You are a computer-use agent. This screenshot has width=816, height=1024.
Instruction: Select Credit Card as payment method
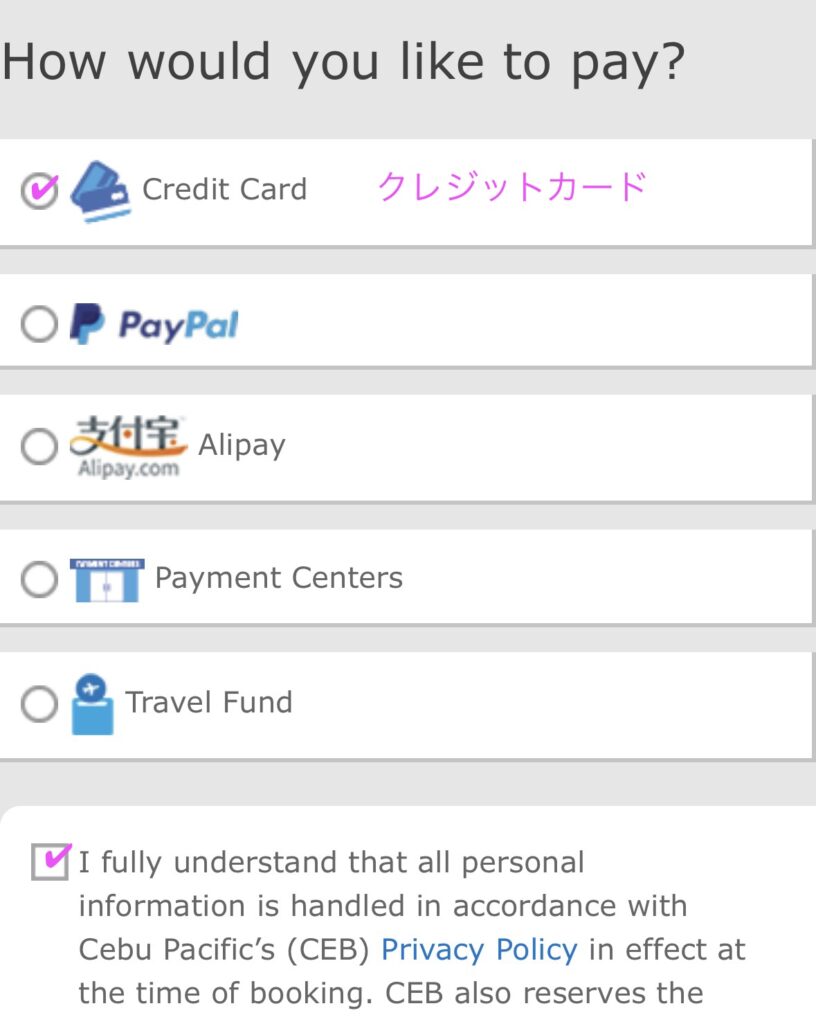[x=39, y=190]
